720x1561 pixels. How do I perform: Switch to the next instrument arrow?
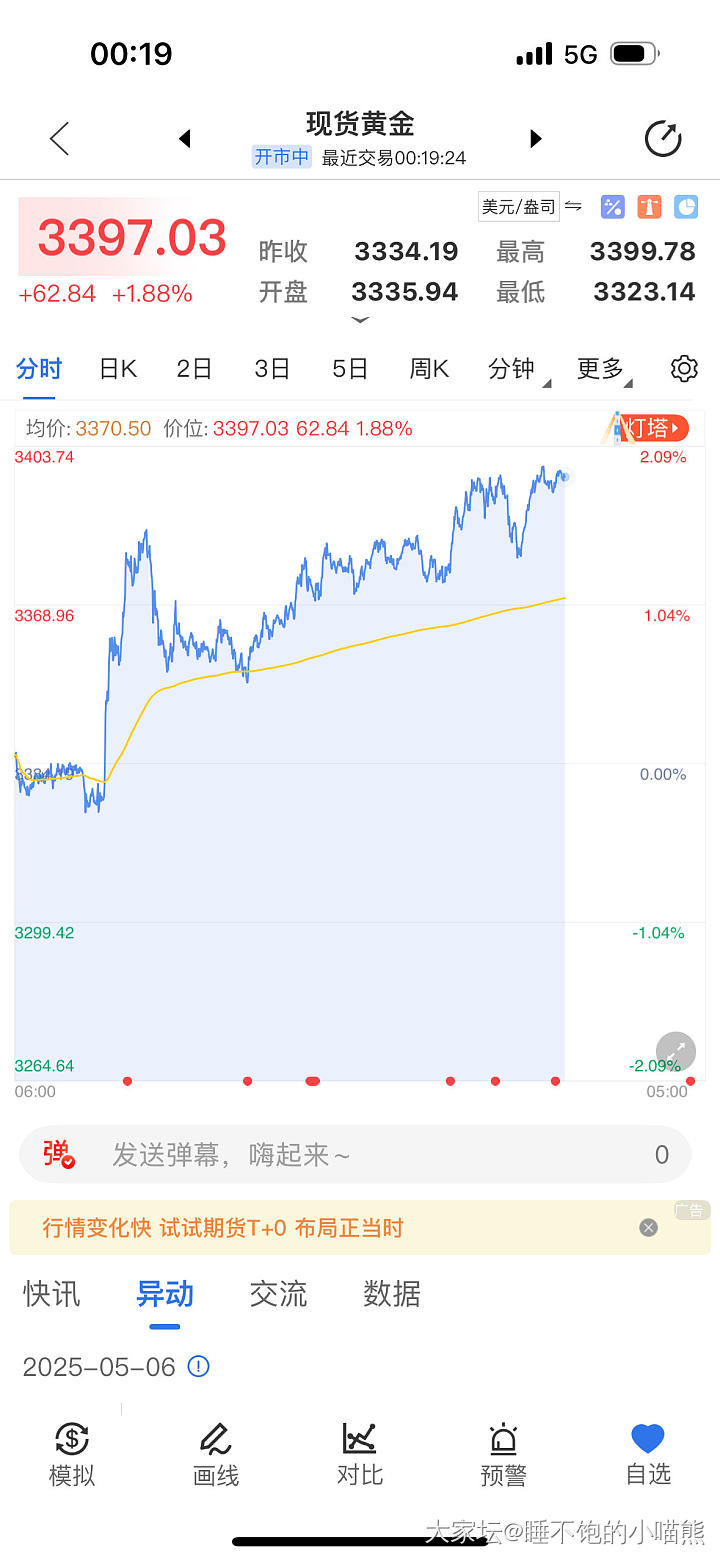pos(536,139)
